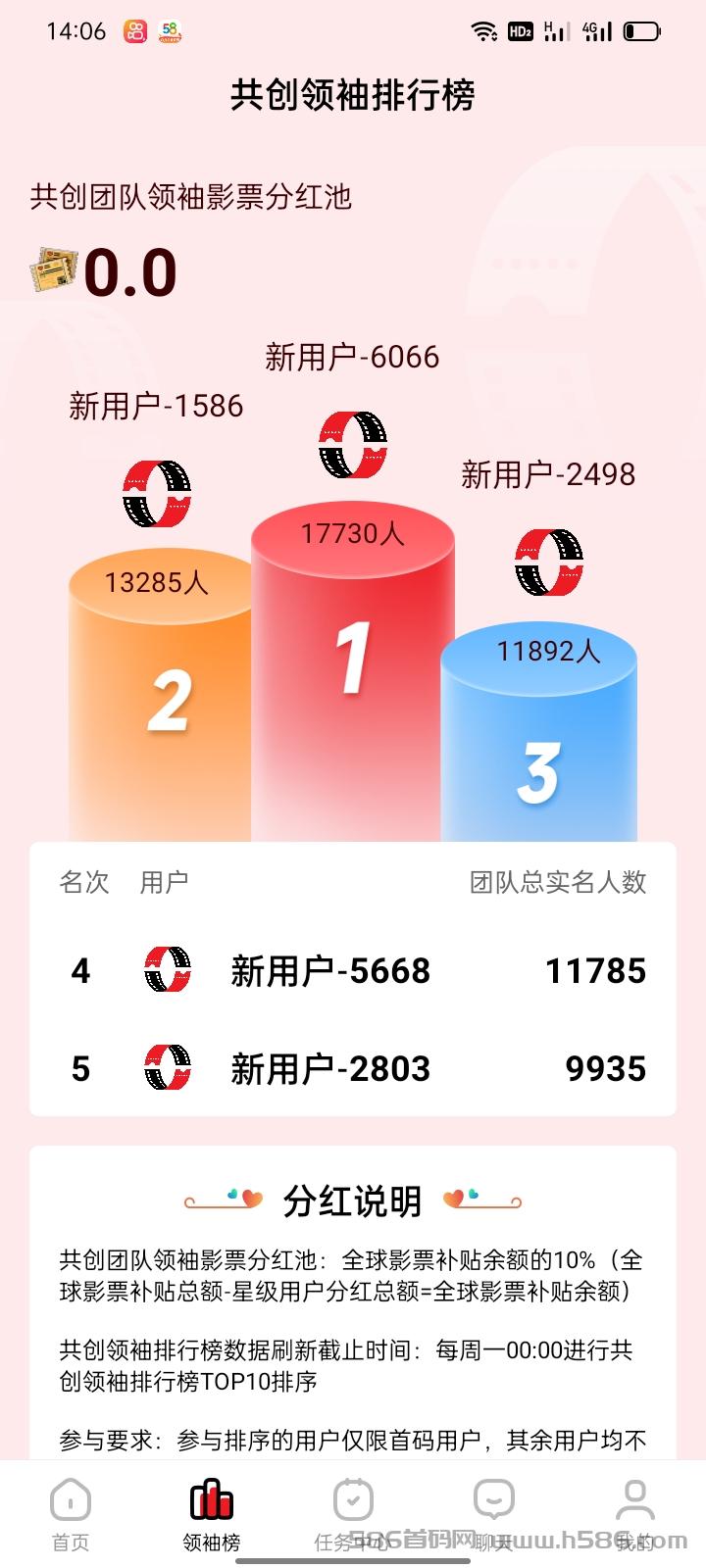
Task: Open rank 4 user 新用户-5668
Action: (x=330, y=970)
